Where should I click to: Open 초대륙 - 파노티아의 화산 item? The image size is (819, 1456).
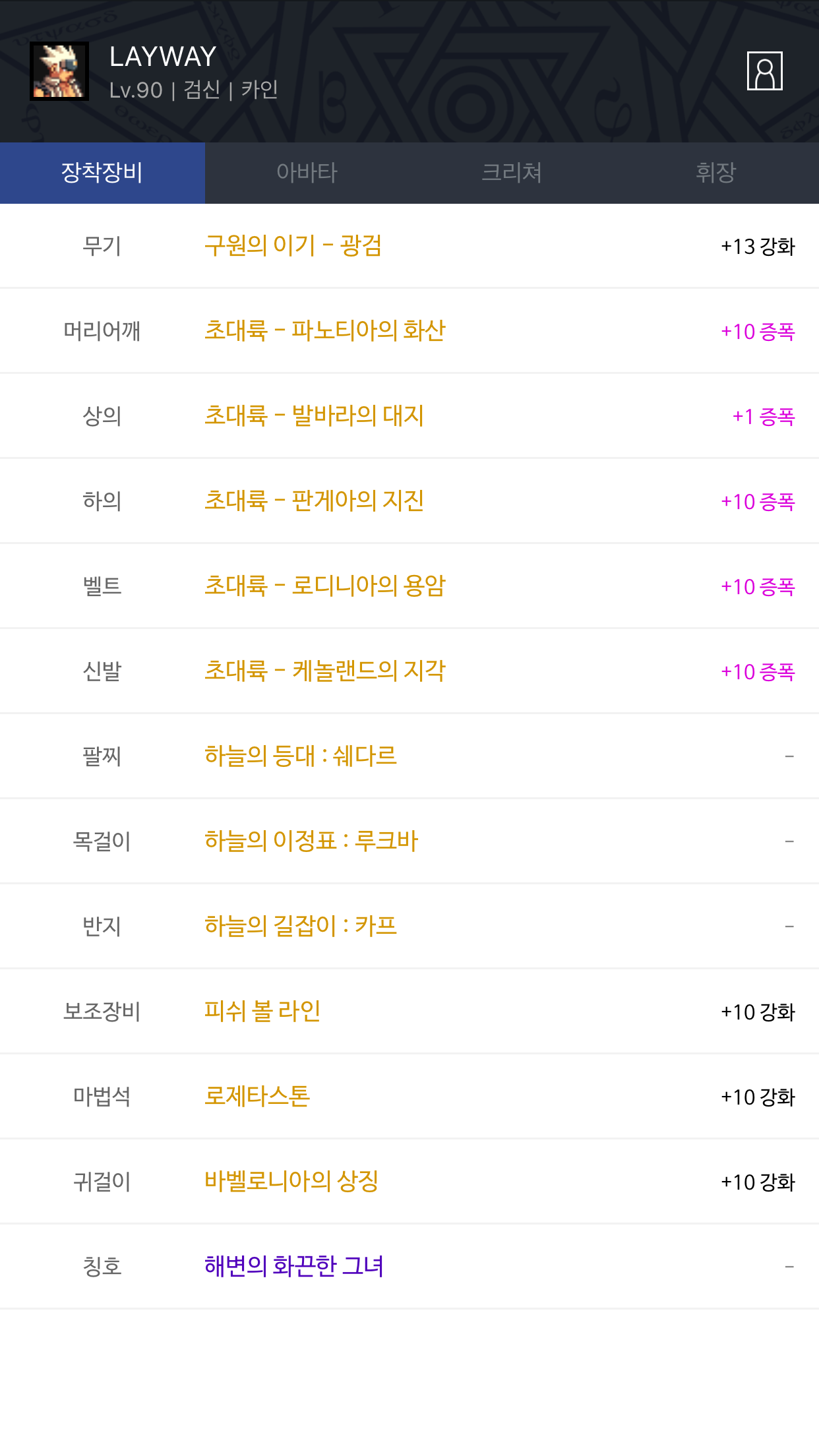(x=325, y=331)
